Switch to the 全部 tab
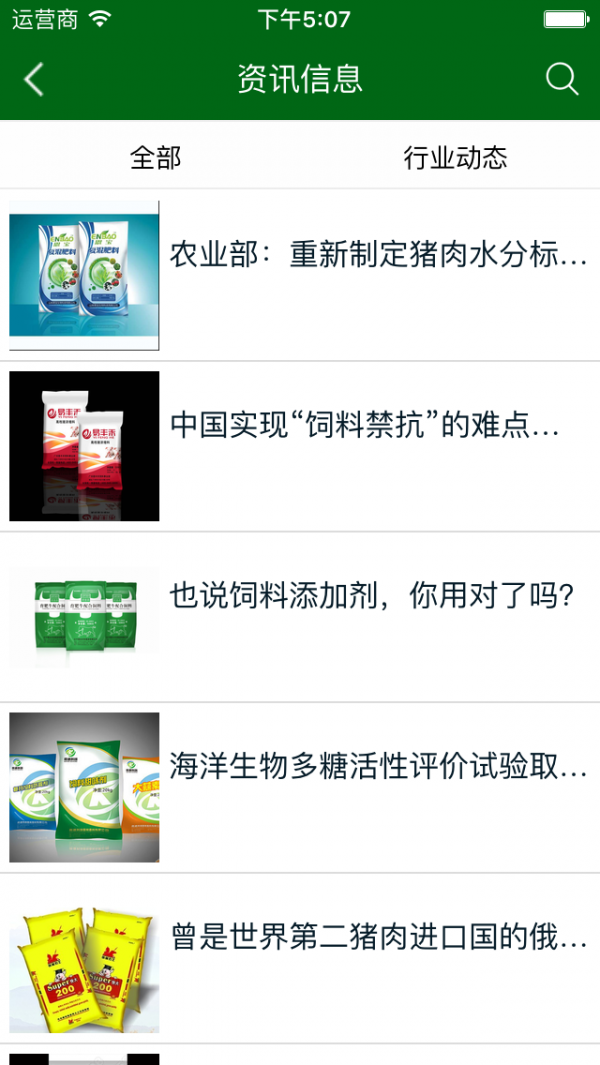 coord(156,157)
